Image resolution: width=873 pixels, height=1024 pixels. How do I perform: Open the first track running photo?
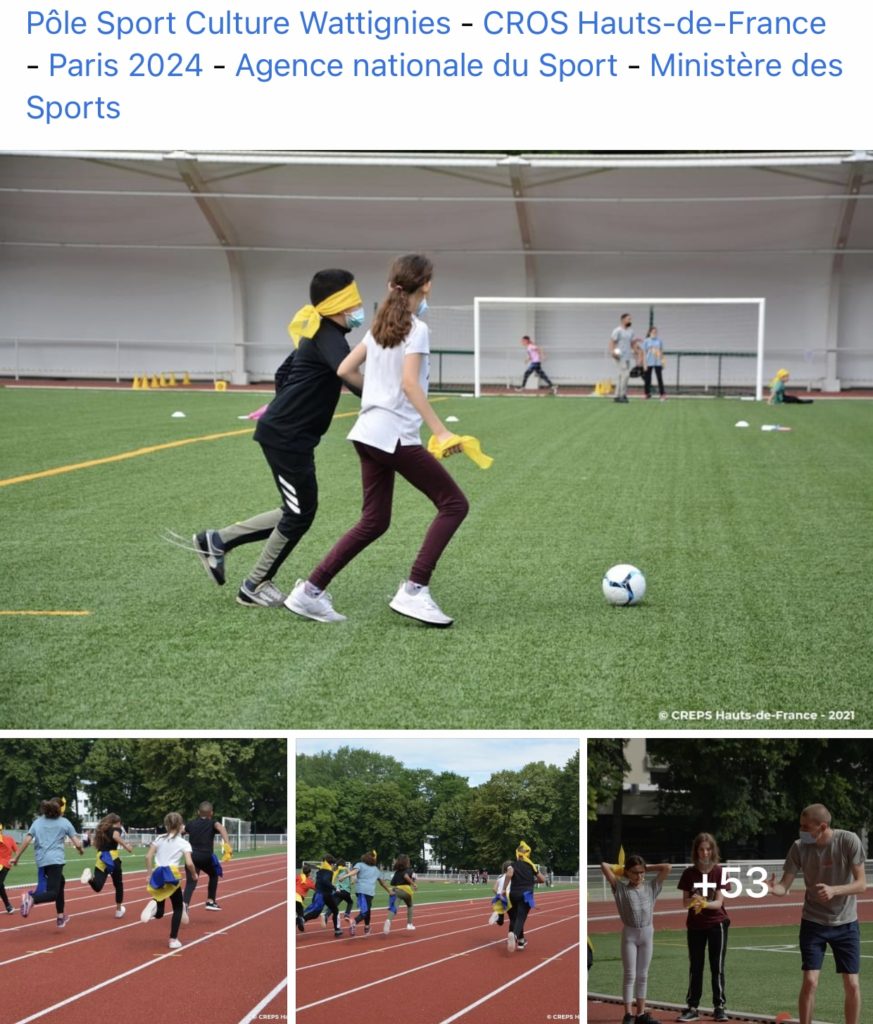coord(143,880)
